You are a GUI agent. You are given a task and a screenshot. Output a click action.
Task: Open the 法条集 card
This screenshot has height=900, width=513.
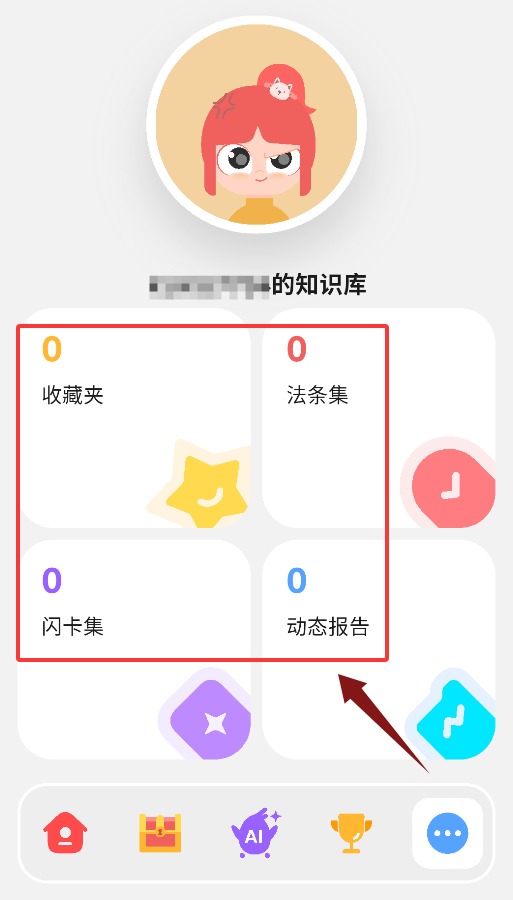[379, 418]
